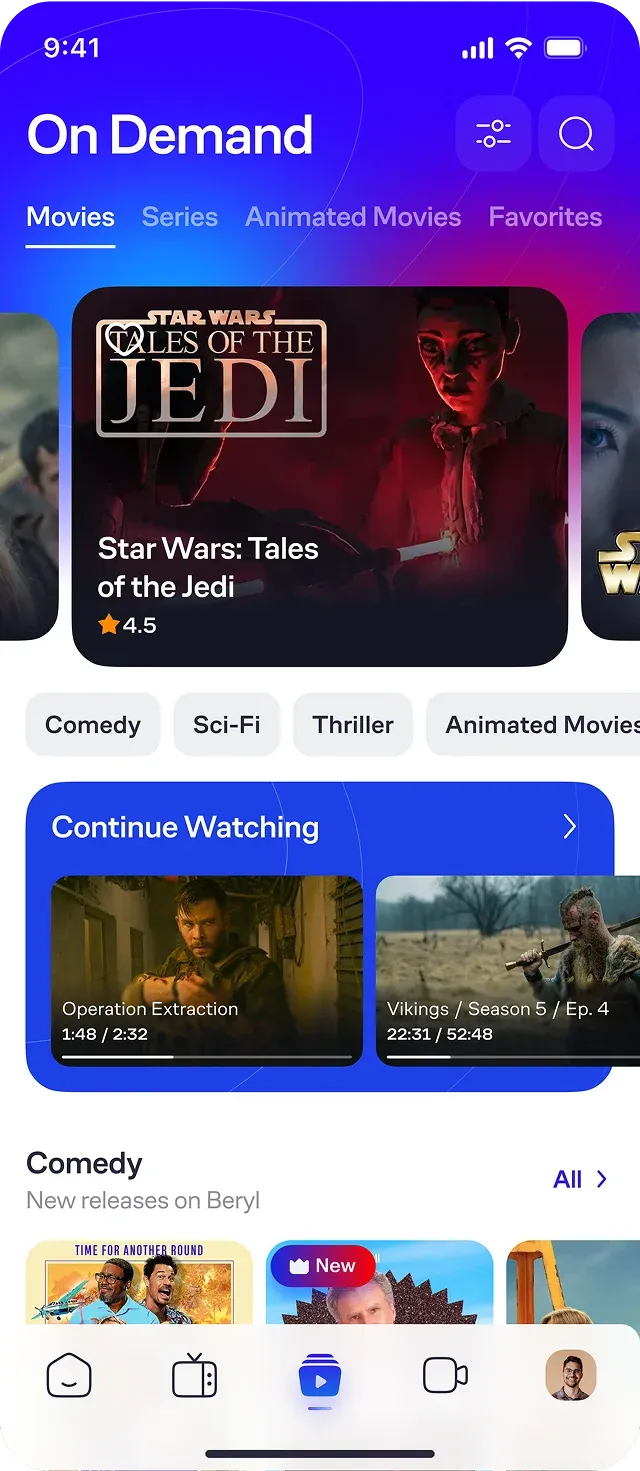Open the video camera tab in bottom bar

(445, 1376)
